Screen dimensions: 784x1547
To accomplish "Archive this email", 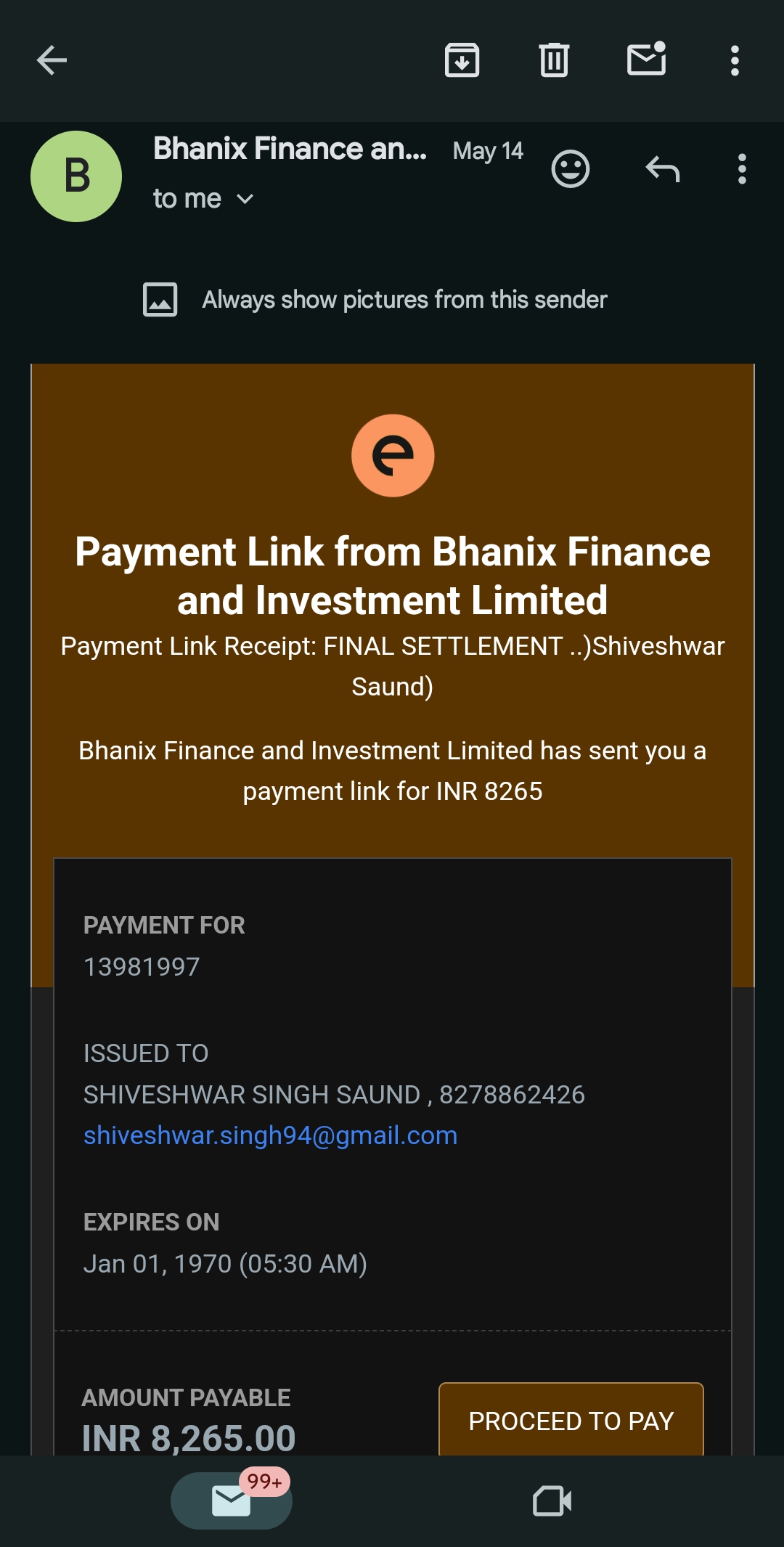I will coord(462,60).
